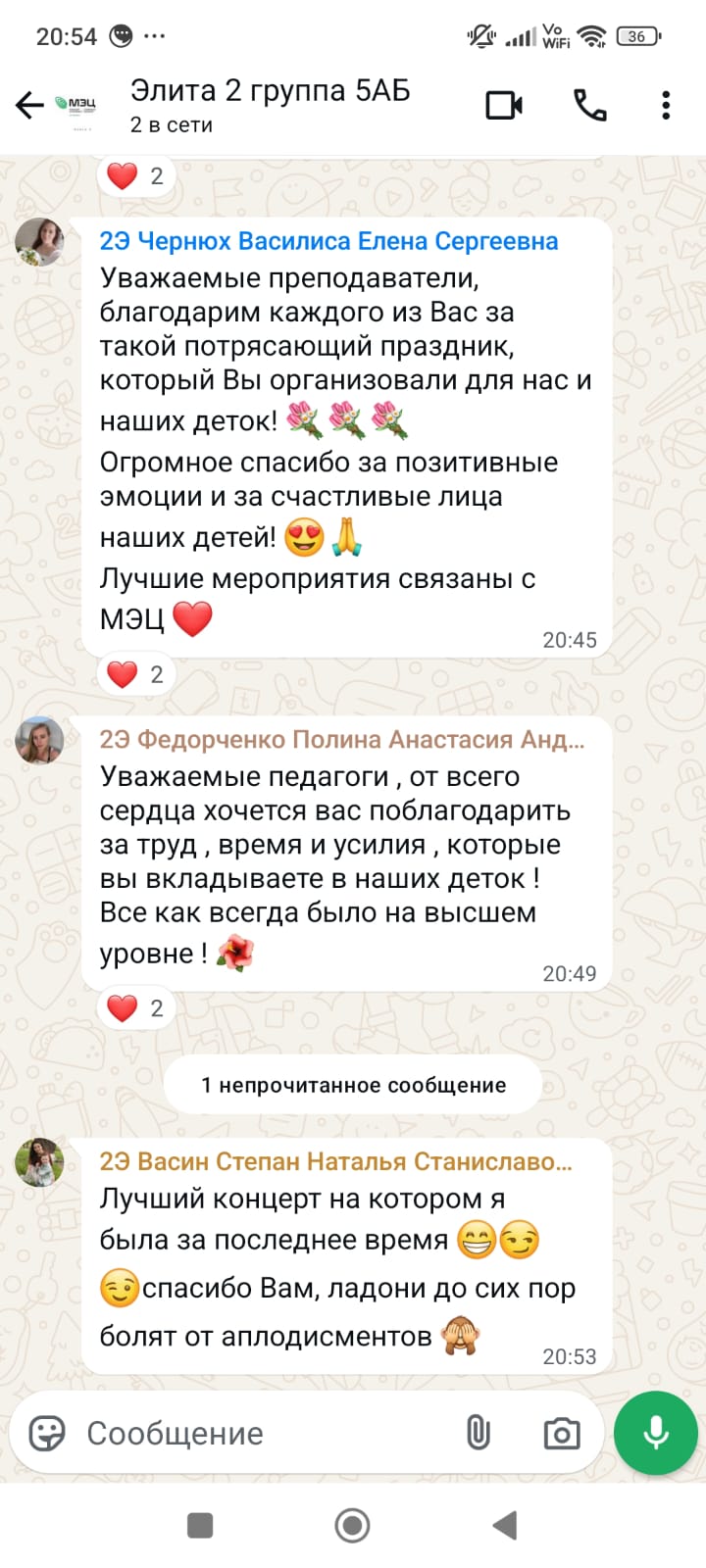Focus the Сообщение text field
This screenshot has width=706, height=1568.
[265, 1433]
